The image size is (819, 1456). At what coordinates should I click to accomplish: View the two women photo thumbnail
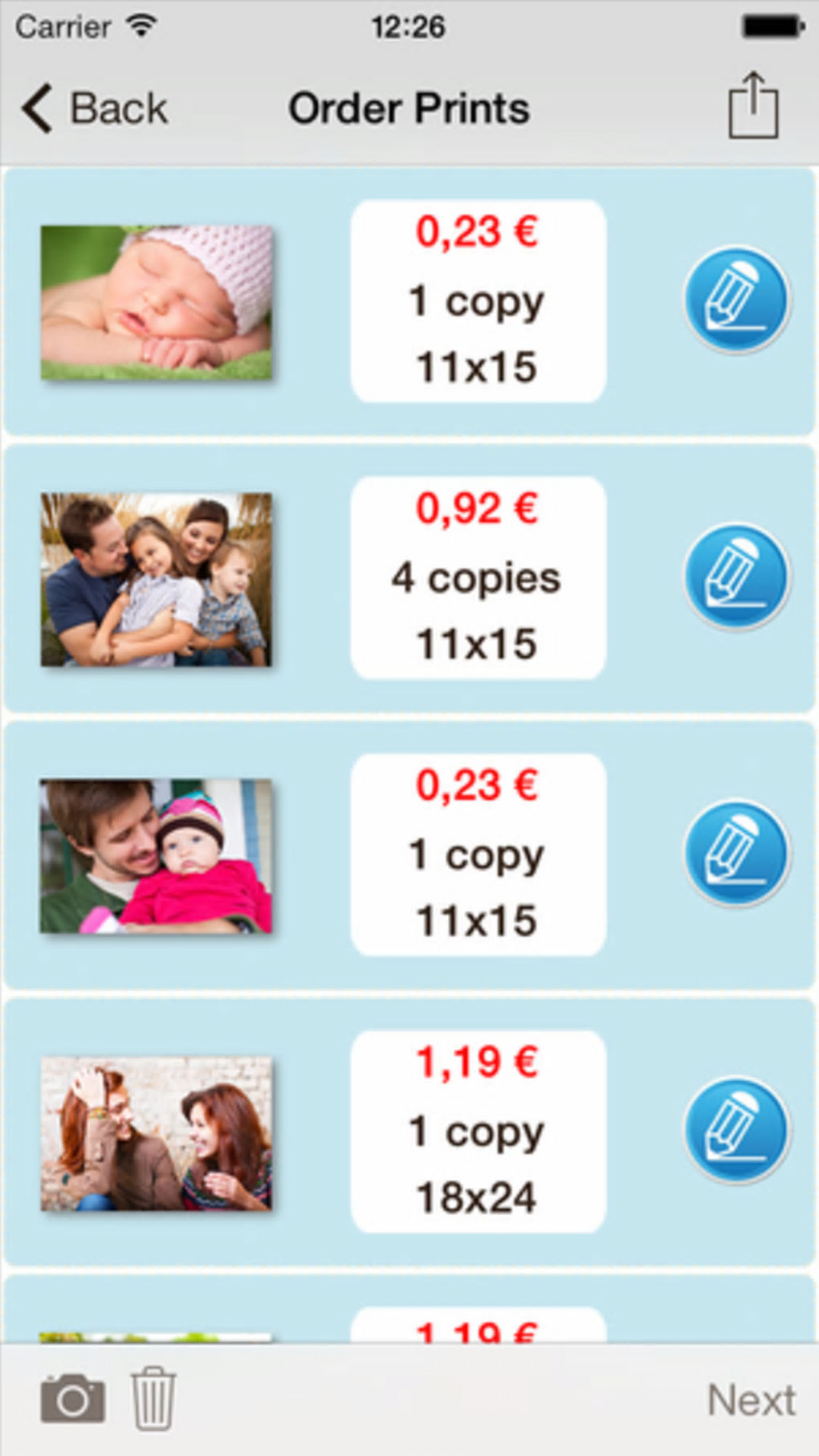pyautogui.click(x=157, y=1133)
